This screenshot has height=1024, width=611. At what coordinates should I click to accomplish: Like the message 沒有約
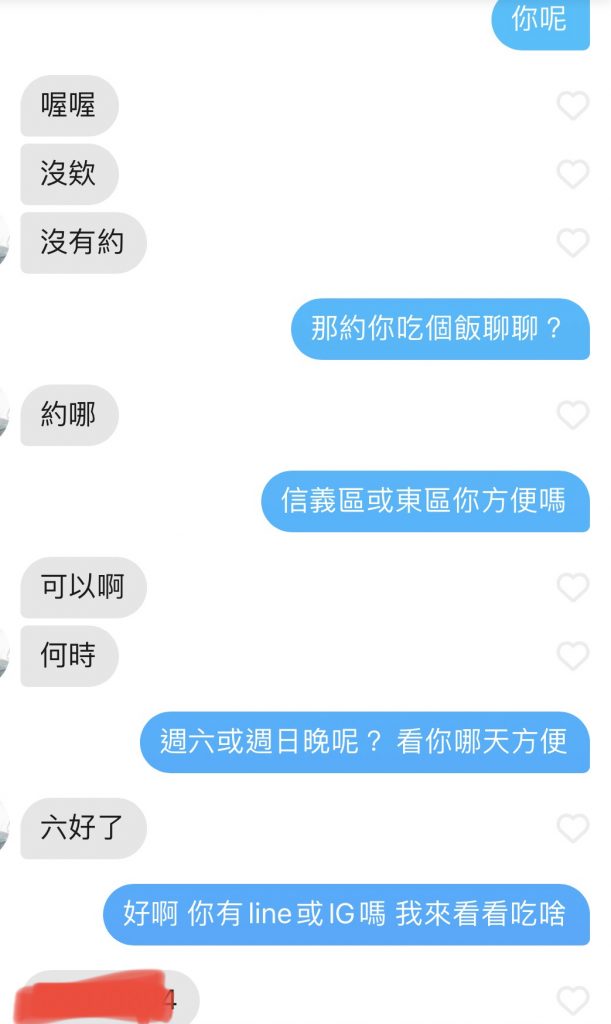pyautogui.click(x=573, y=242)
